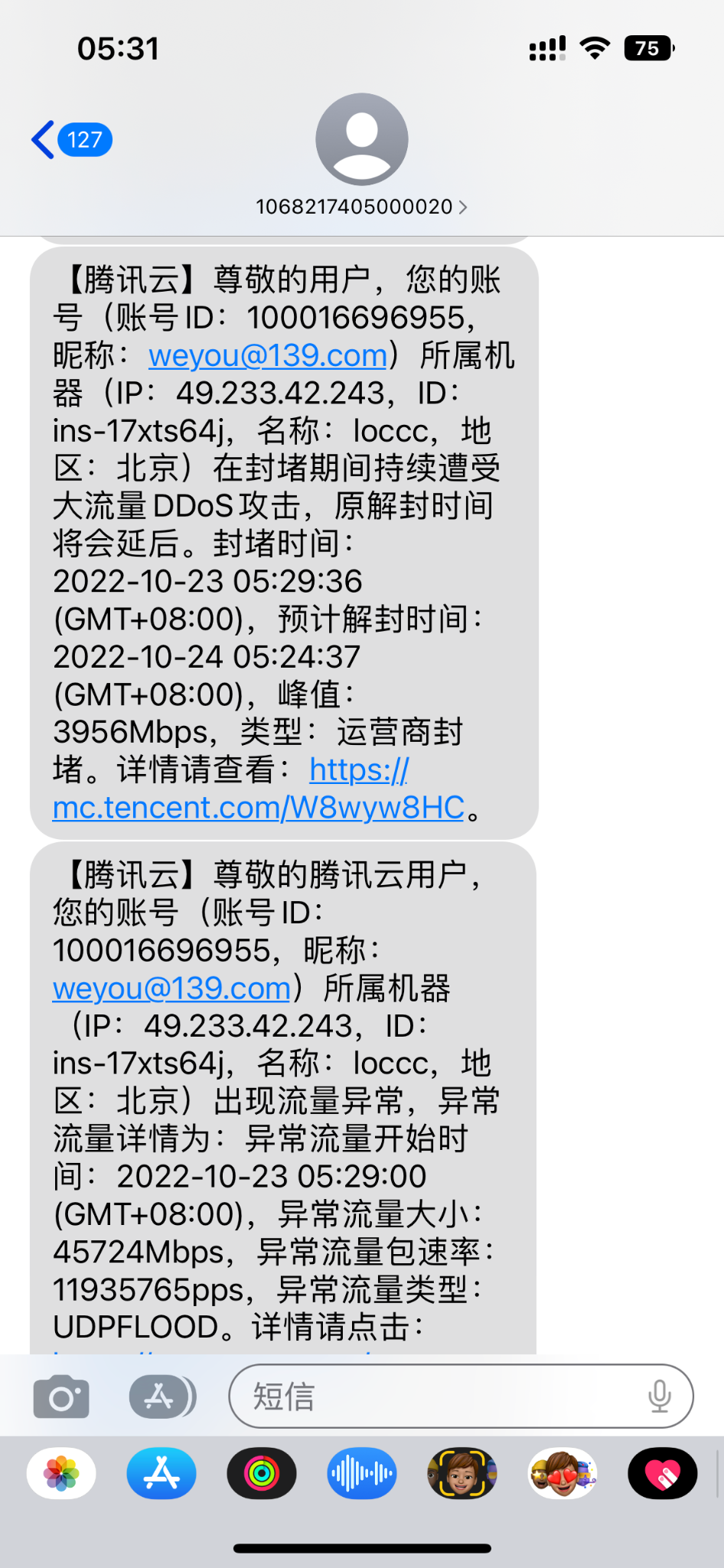
Task: Open the App Store icon in the app strip
Action: tap(161, 1473)
